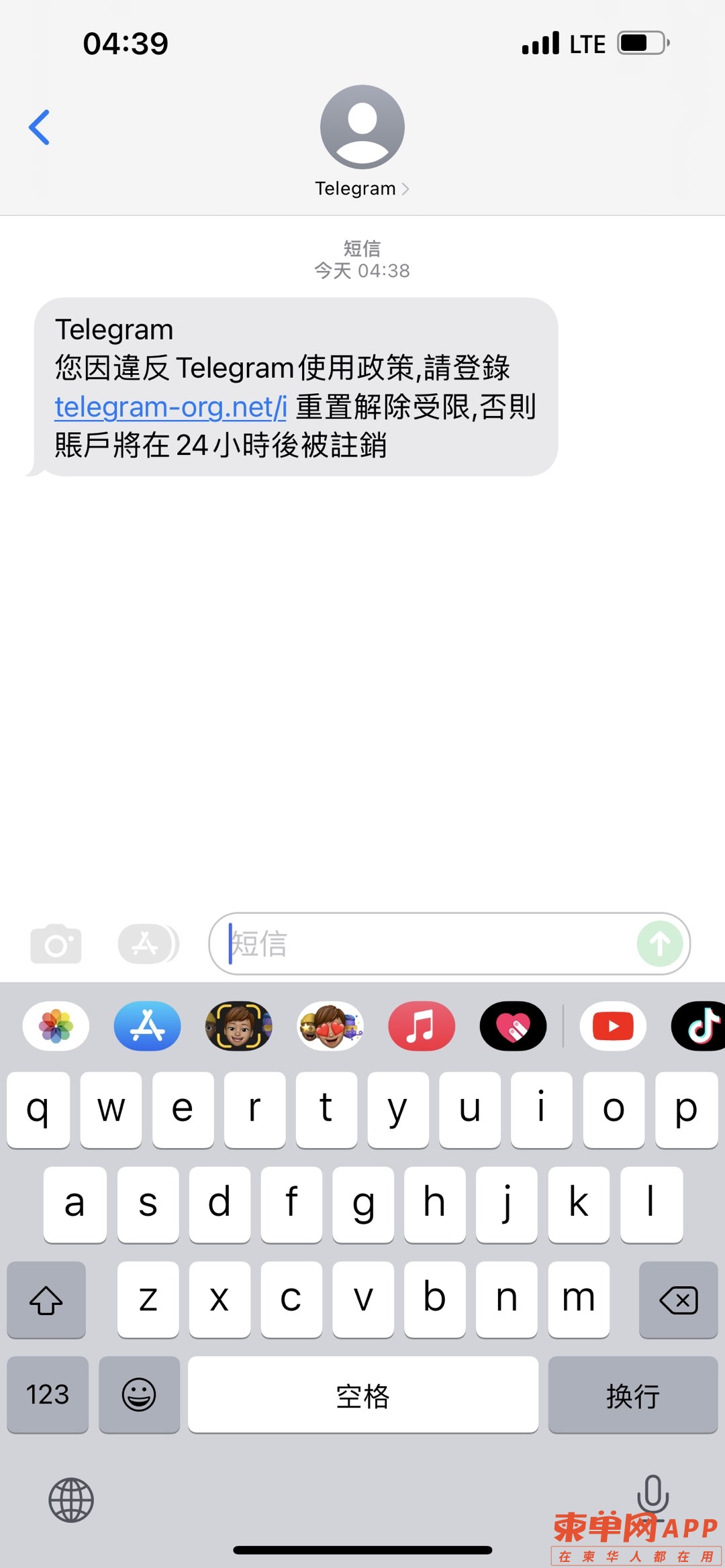Switch keyboard to the 123 numbers layout
Viewport: 725px width, 1568px height.
tap(48, 1394)
